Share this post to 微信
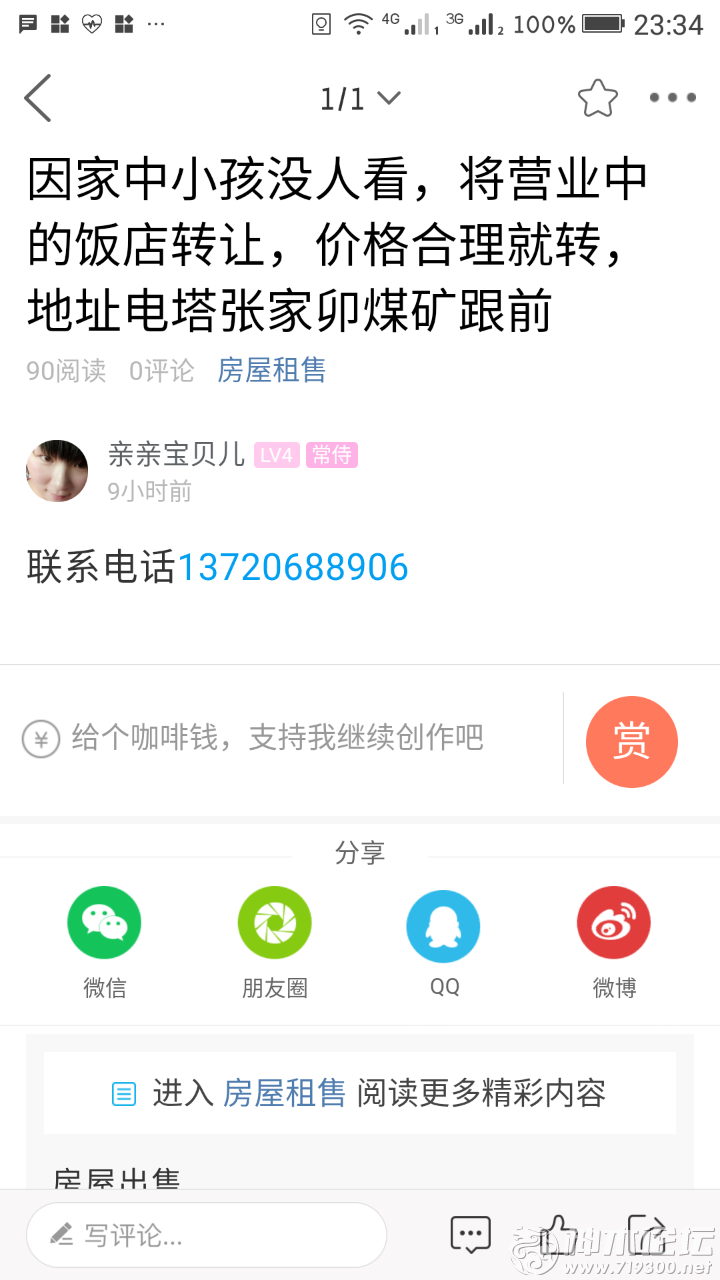720x1280 pixels. [x=104, y=923]
